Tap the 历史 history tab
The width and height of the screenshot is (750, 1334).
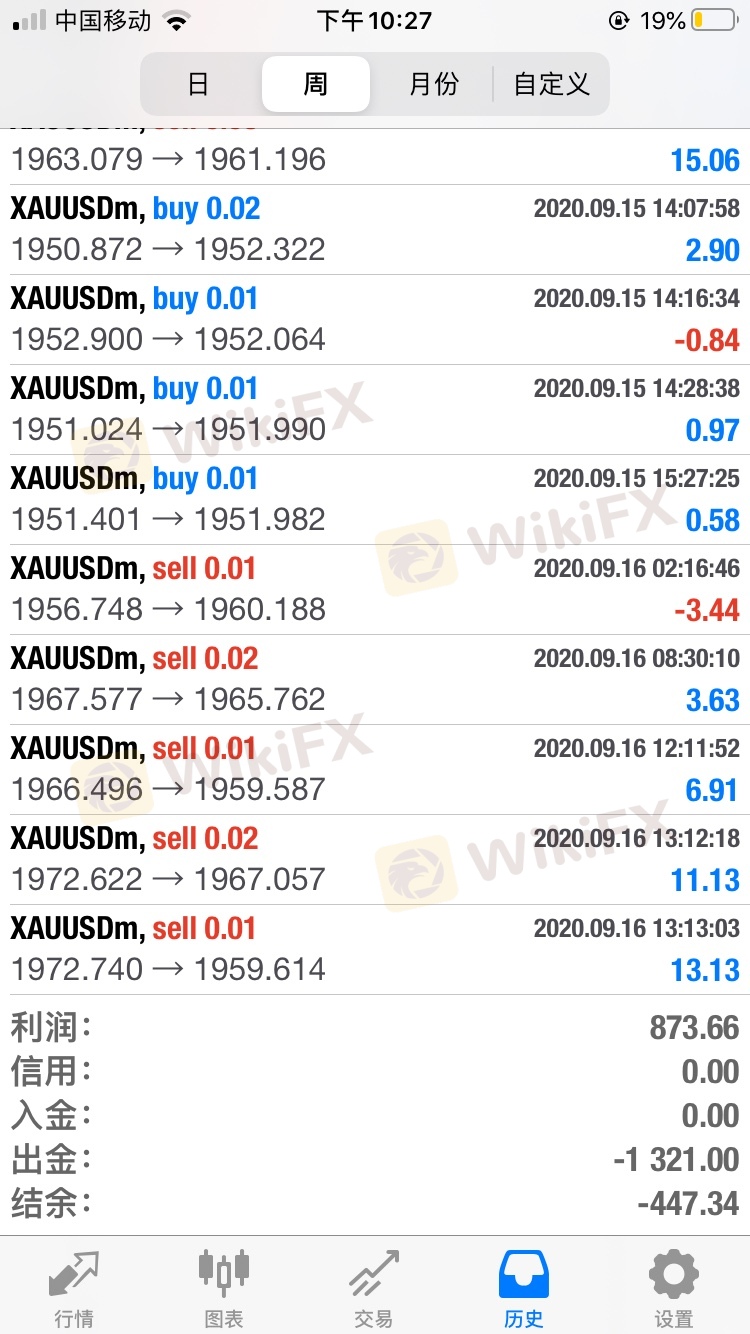pyautogui.click(x=524, y=1288)
